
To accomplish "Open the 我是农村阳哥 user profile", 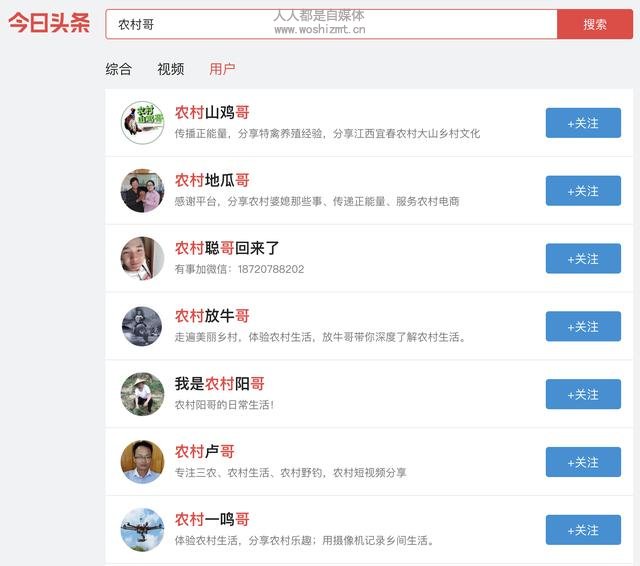I will coord(219,384).
